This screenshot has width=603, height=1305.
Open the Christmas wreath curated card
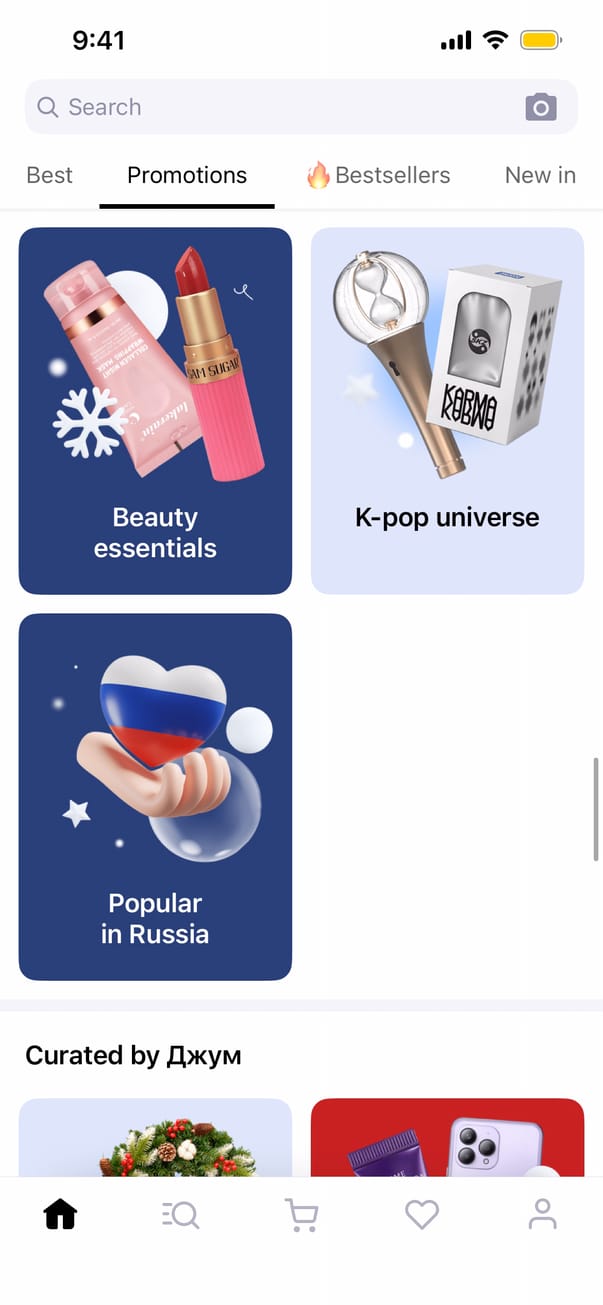point(155,1138)
